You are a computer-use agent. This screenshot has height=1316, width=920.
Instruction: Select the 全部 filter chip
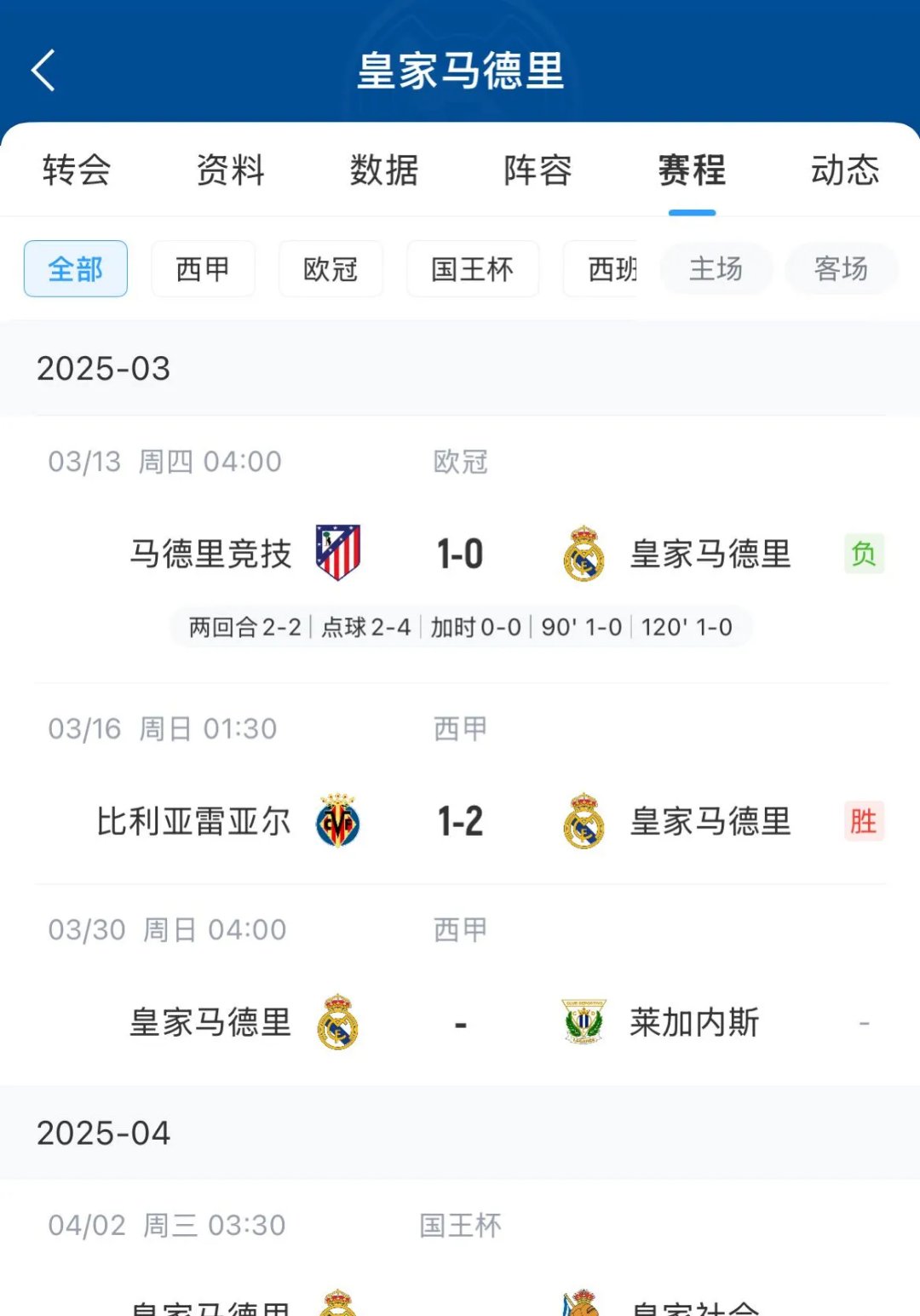75,269
